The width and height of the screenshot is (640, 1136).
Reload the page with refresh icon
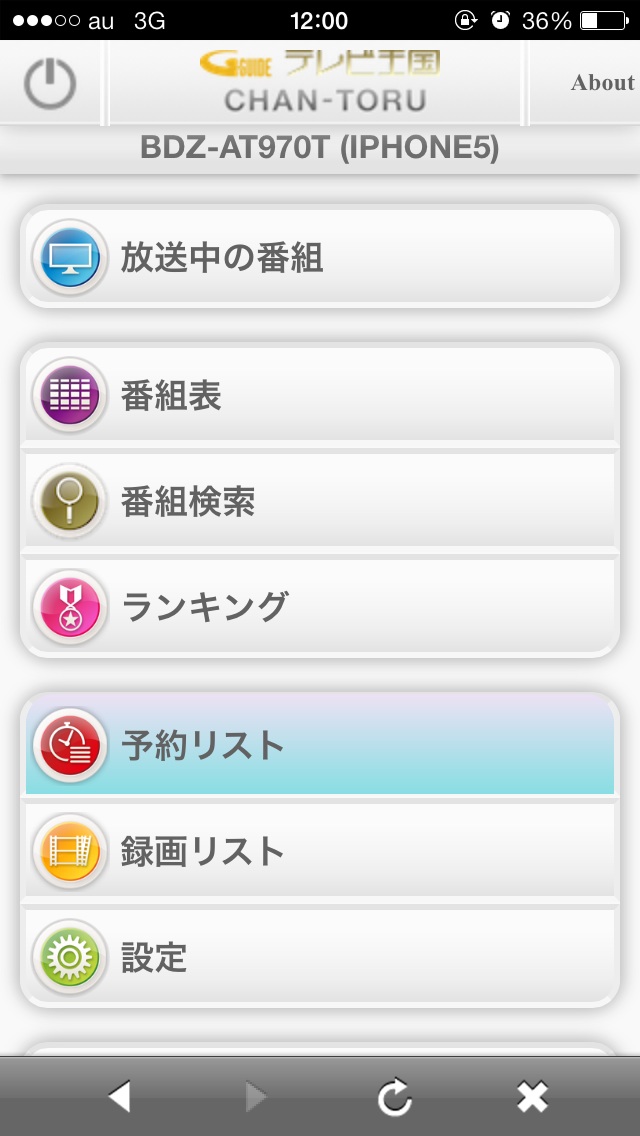394,1098
